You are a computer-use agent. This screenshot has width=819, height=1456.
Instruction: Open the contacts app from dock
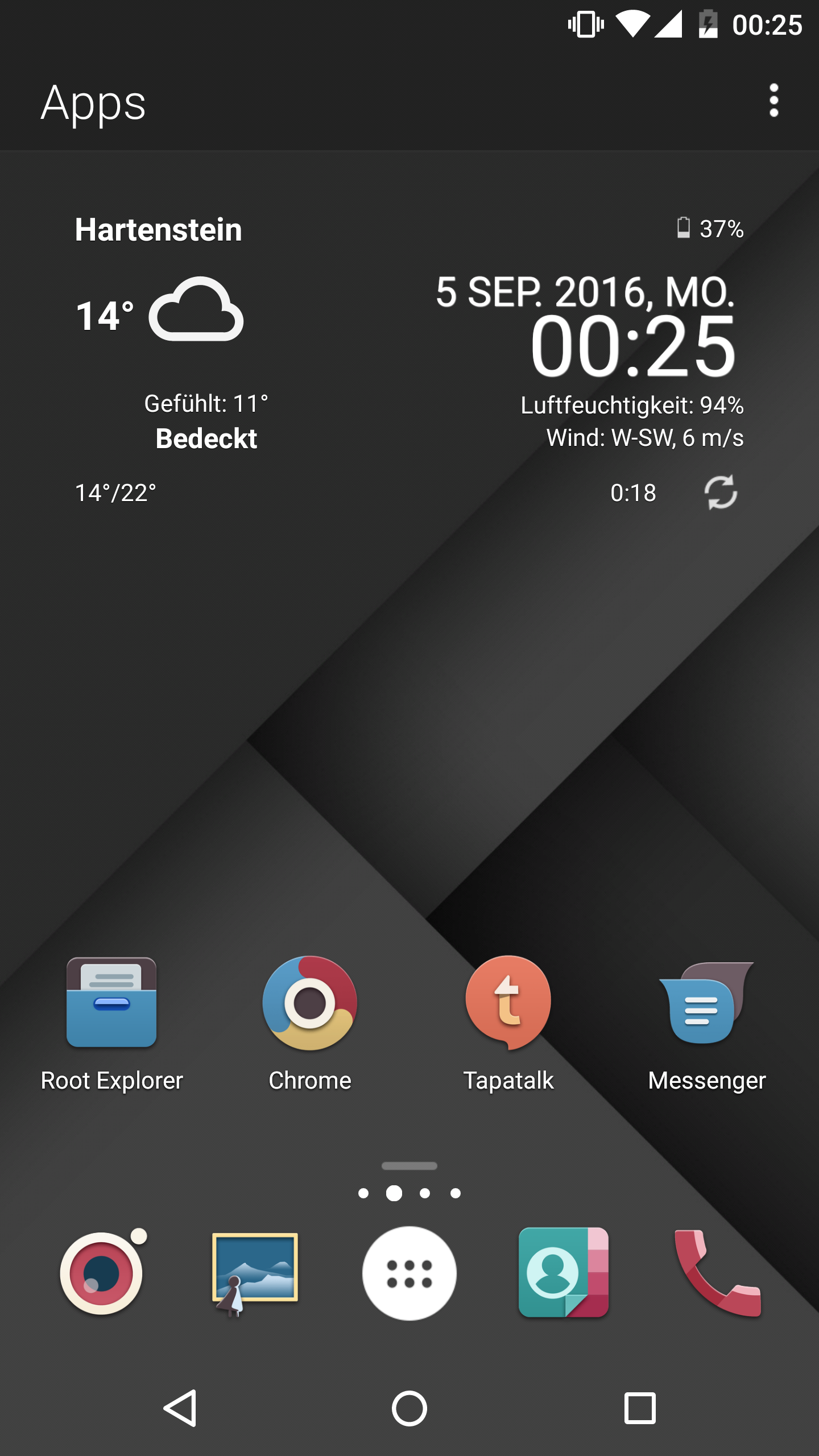564,1273
